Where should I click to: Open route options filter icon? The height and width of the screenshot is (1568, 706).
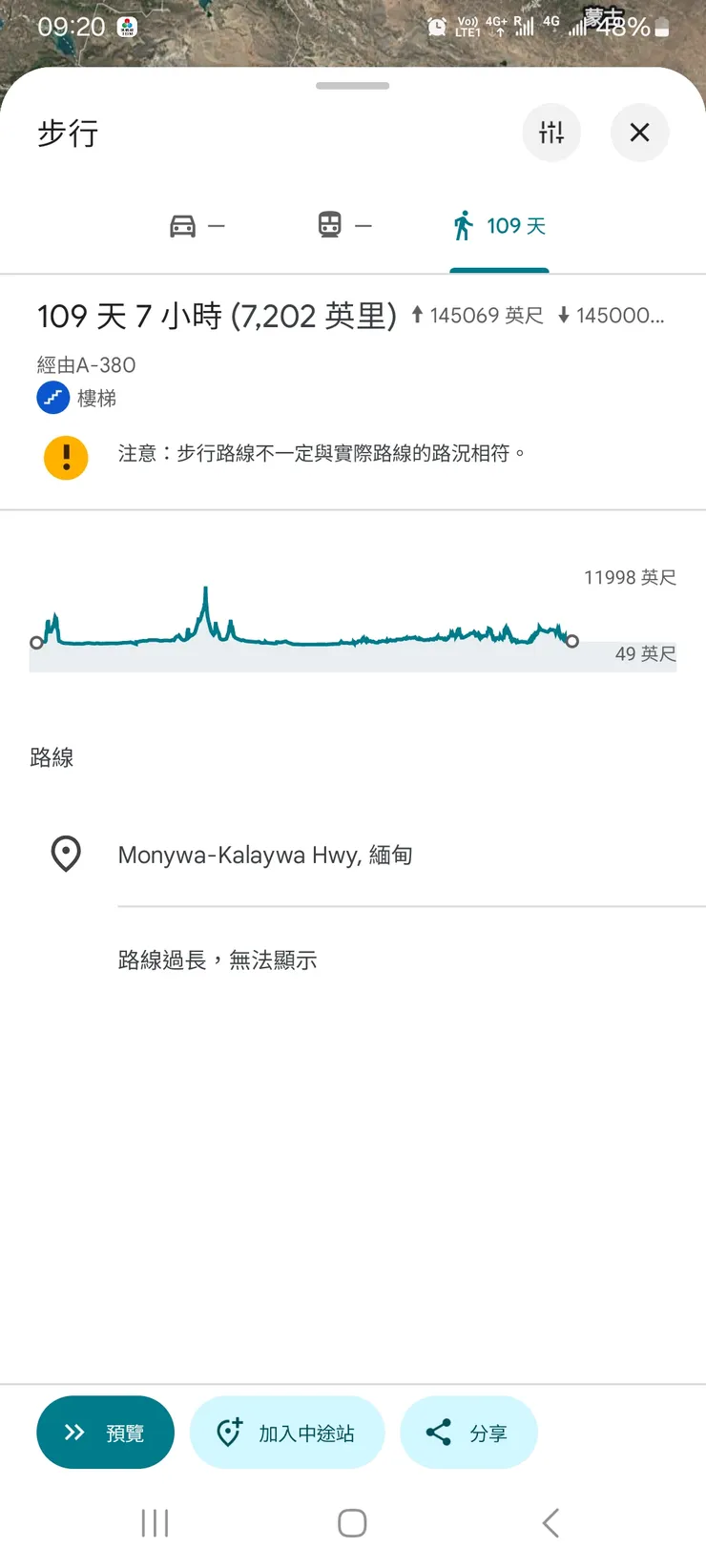[551, 133]
